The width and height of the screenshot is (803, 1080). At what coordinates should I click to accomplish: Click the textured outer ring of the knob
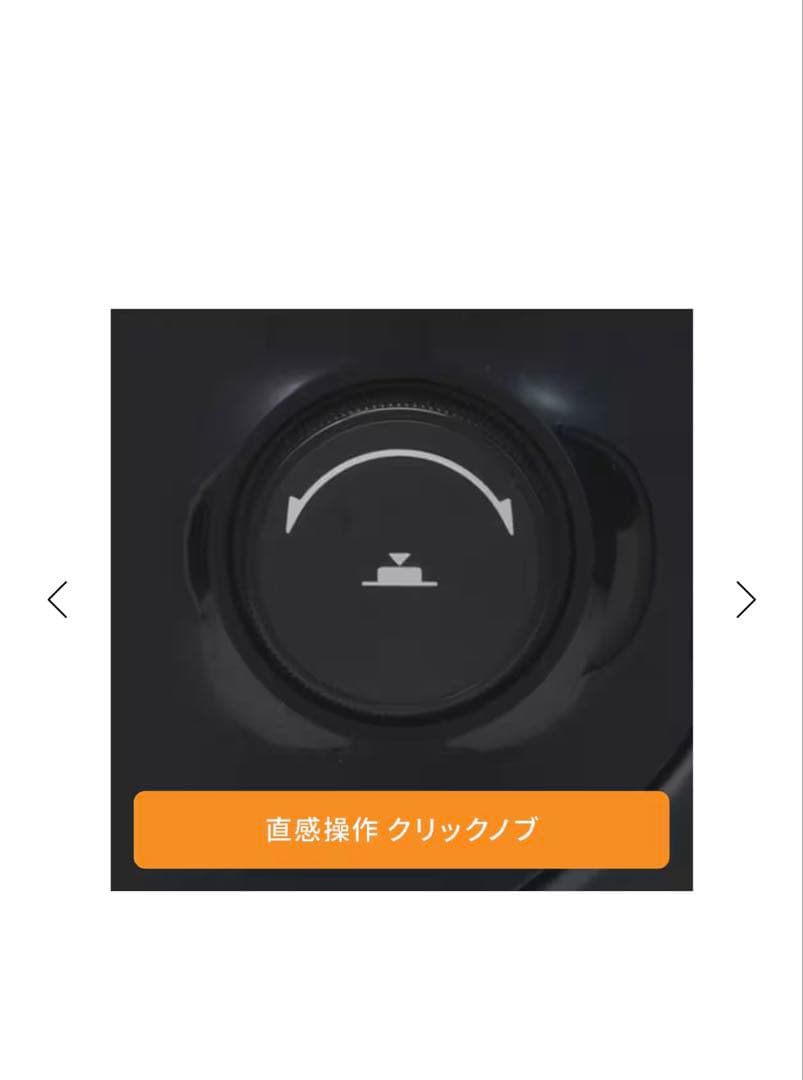coord(400,410)
